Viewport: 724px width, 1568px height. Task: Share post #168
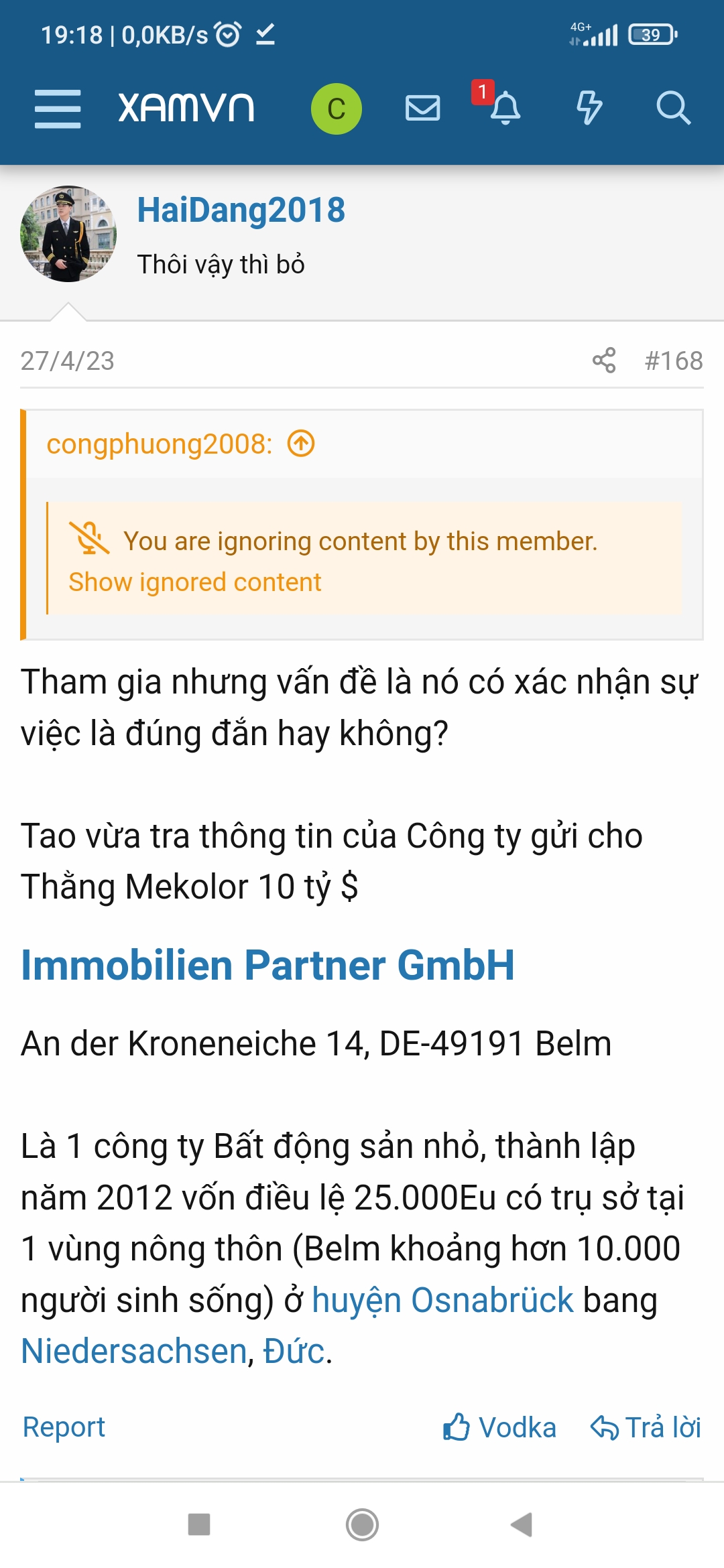click(x=604, y=361)
